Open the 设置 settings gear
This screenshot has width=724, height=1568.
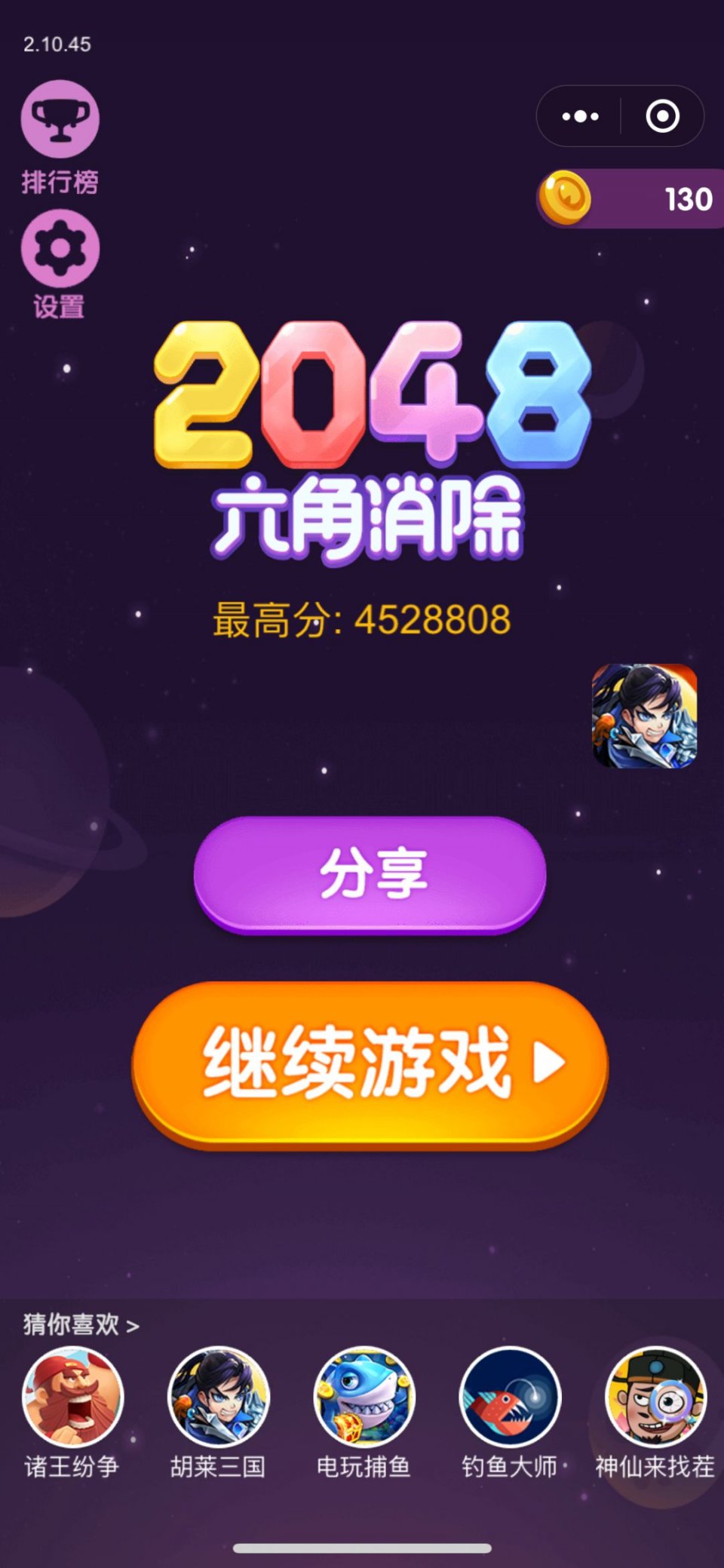[60, 249]
